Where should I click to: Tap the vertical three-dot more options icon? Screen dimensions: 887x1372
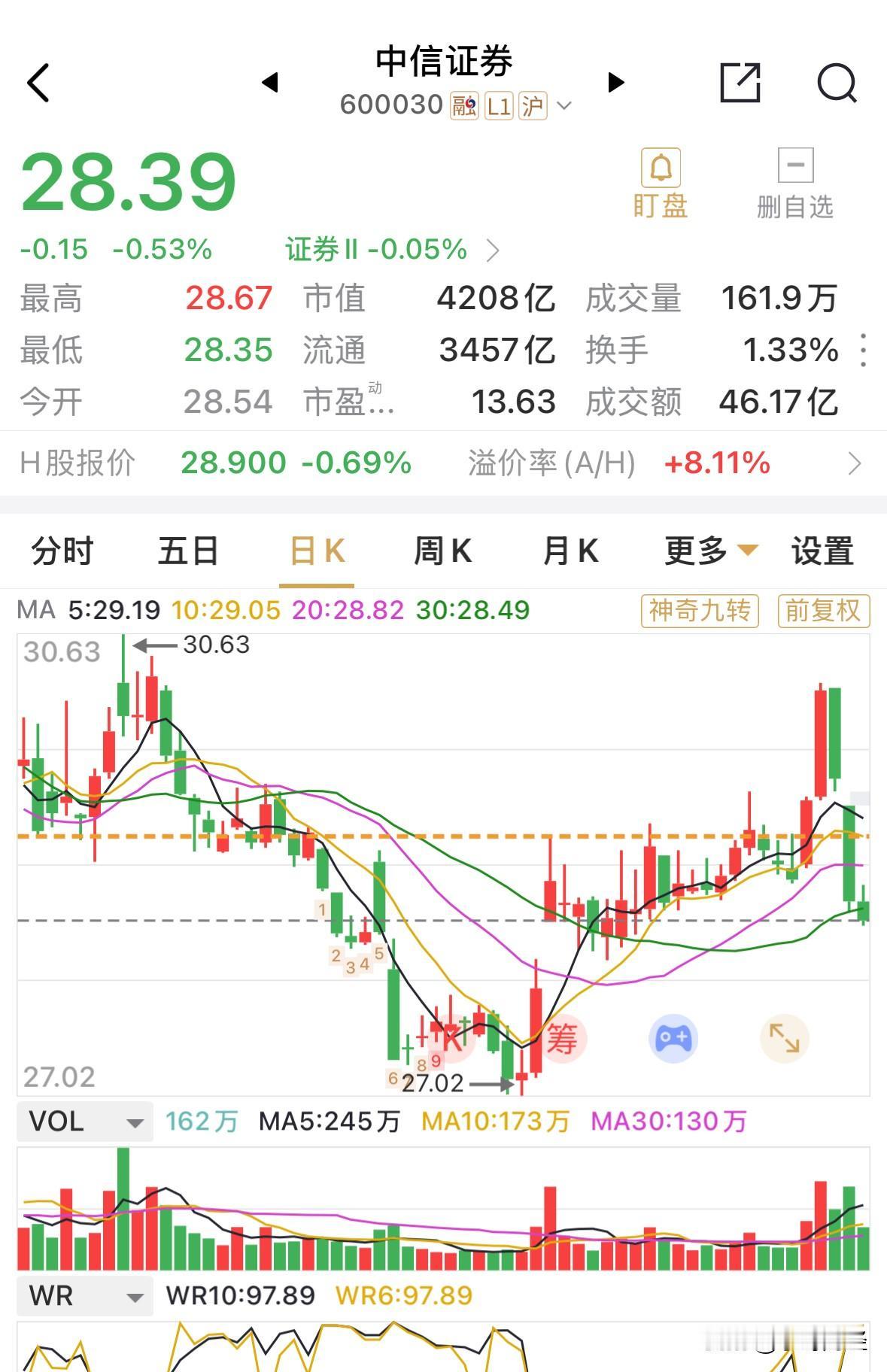(865, 351)
